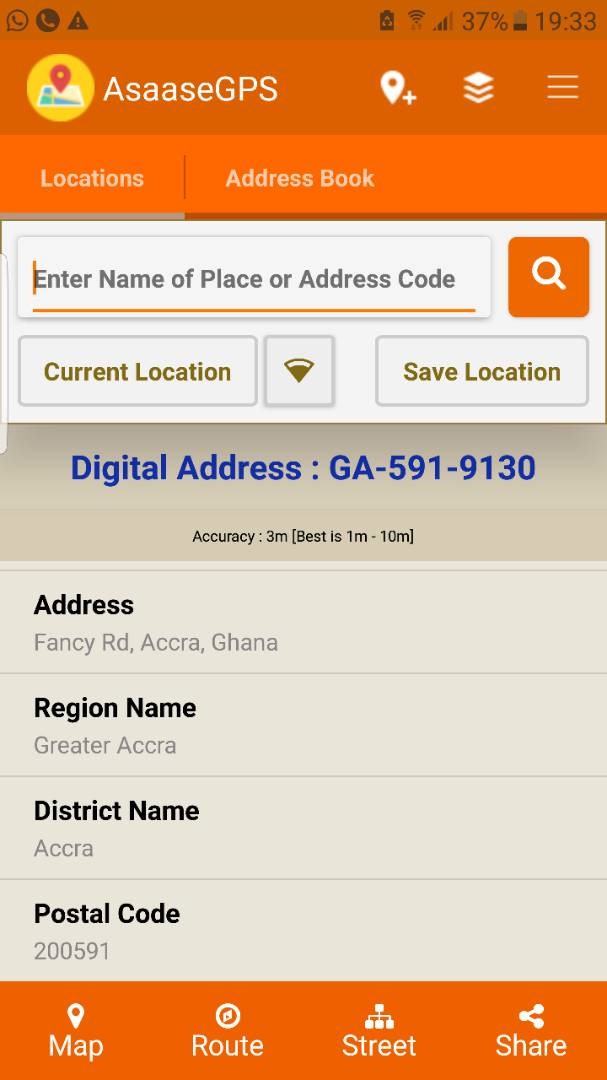Tap the add location pin icon
The image size is (607, 1080).
point(398,89)
